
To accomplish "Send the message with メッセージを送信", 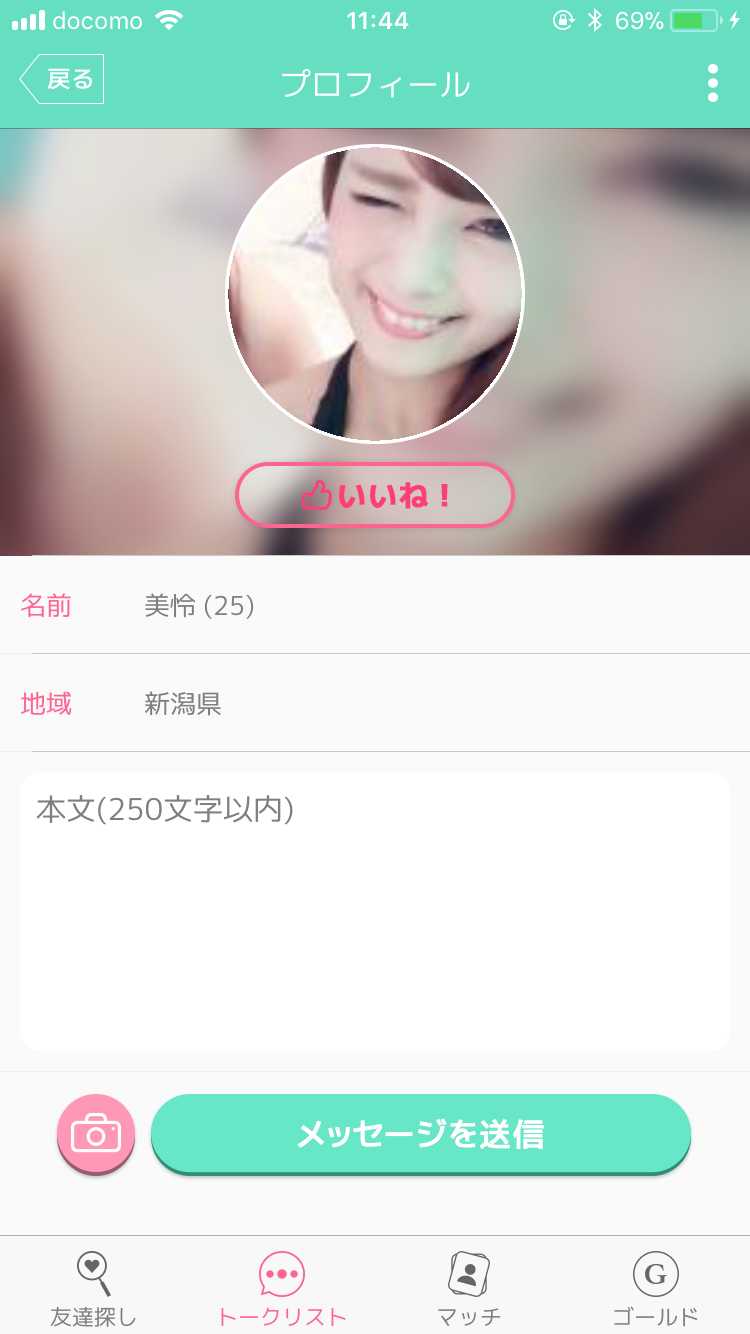I will tap(421, 1134).
